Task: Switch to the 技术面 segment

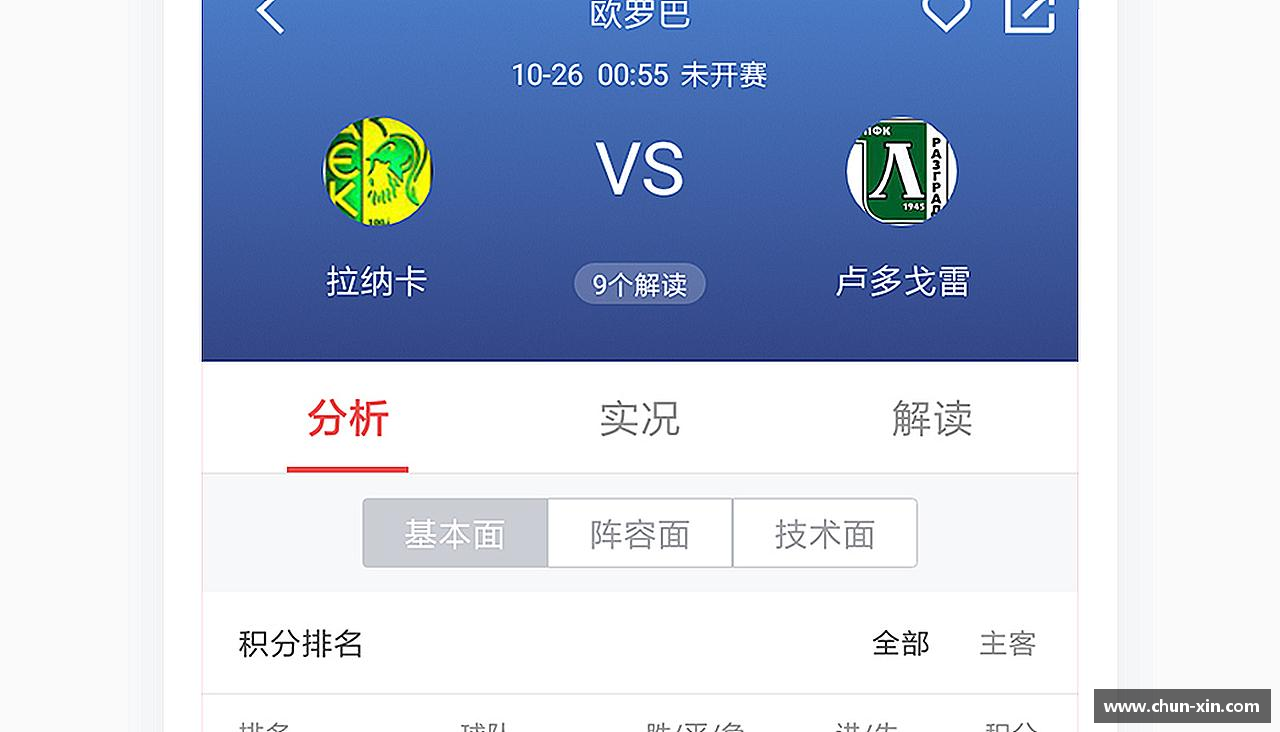Action: click(x=825, y=534)
